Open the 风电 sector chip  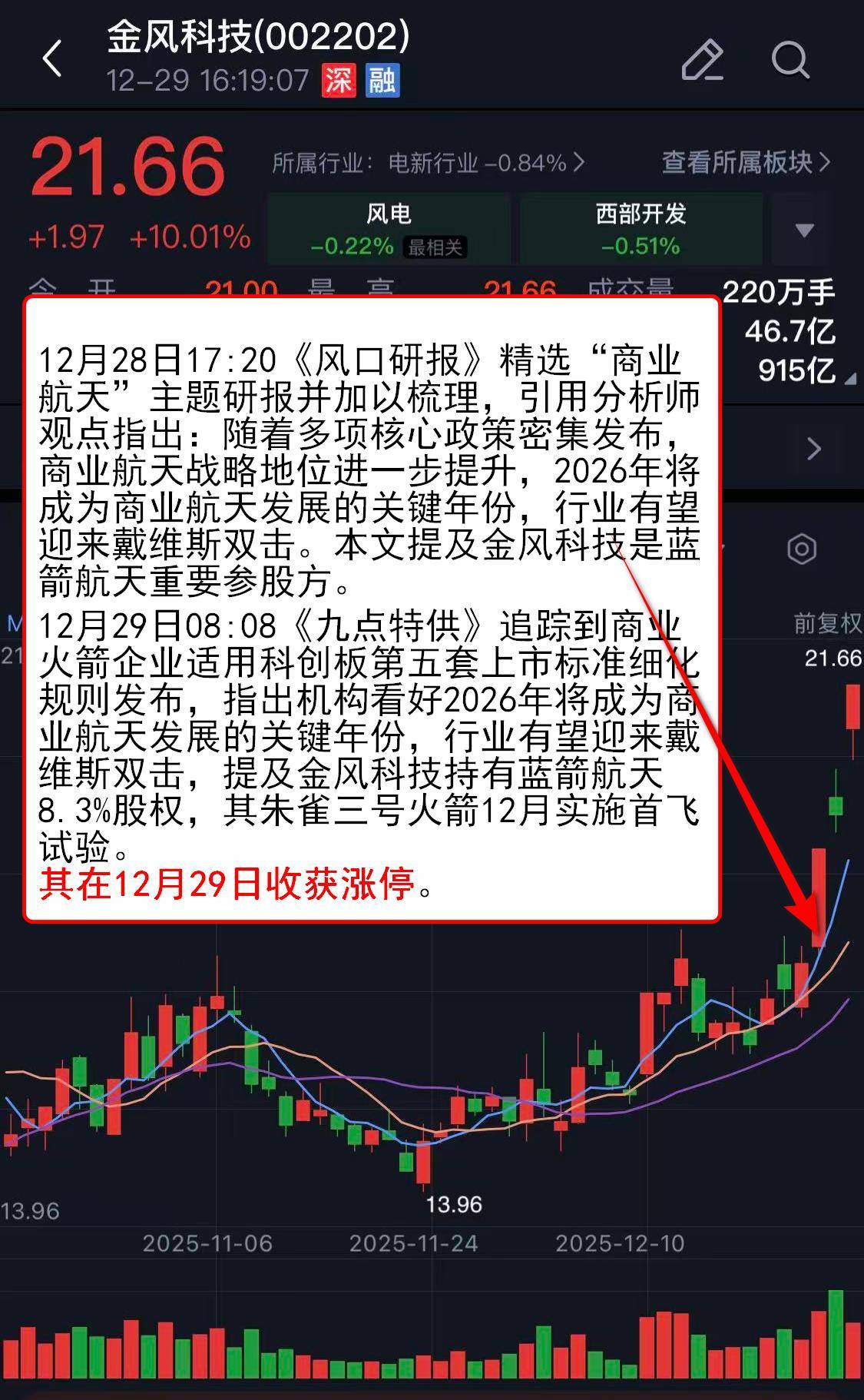click(x=389, y=229)
